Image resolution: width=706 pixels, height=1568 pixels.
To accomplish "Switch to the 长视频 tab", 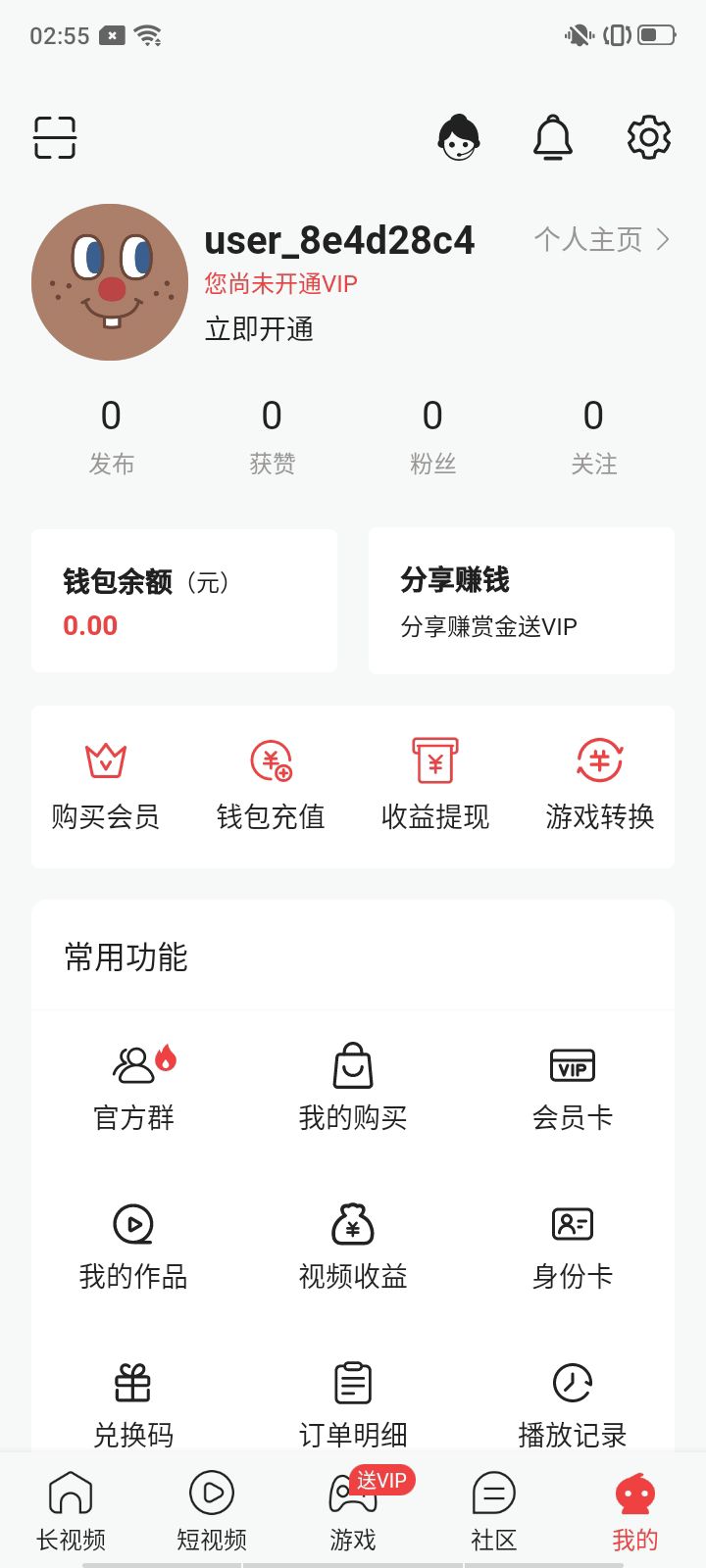I will [71, 1511].
